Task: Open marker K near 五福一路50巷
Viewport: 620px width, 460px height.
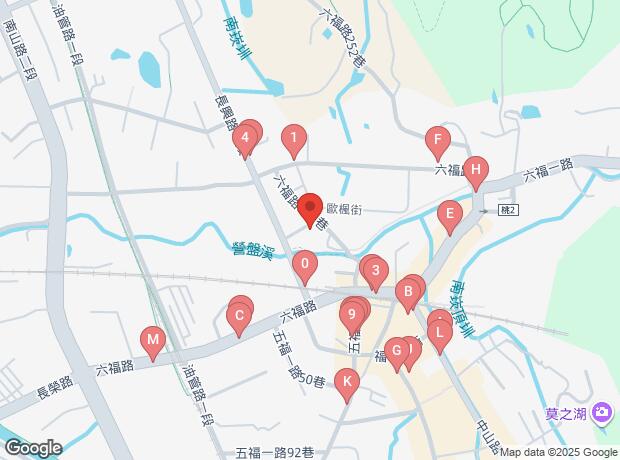Action: pos(347,383)
